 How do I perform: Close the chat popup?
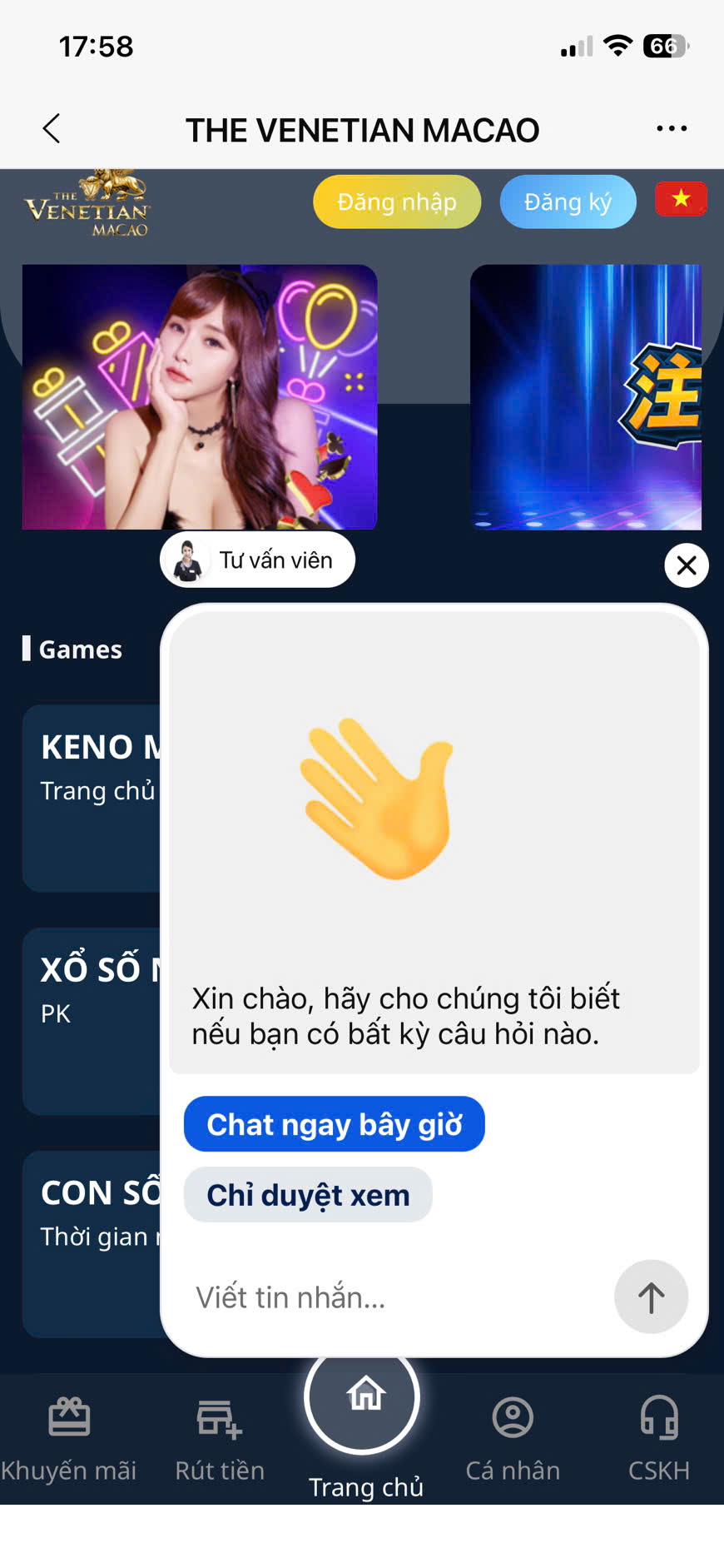click(x=687, y=565)
